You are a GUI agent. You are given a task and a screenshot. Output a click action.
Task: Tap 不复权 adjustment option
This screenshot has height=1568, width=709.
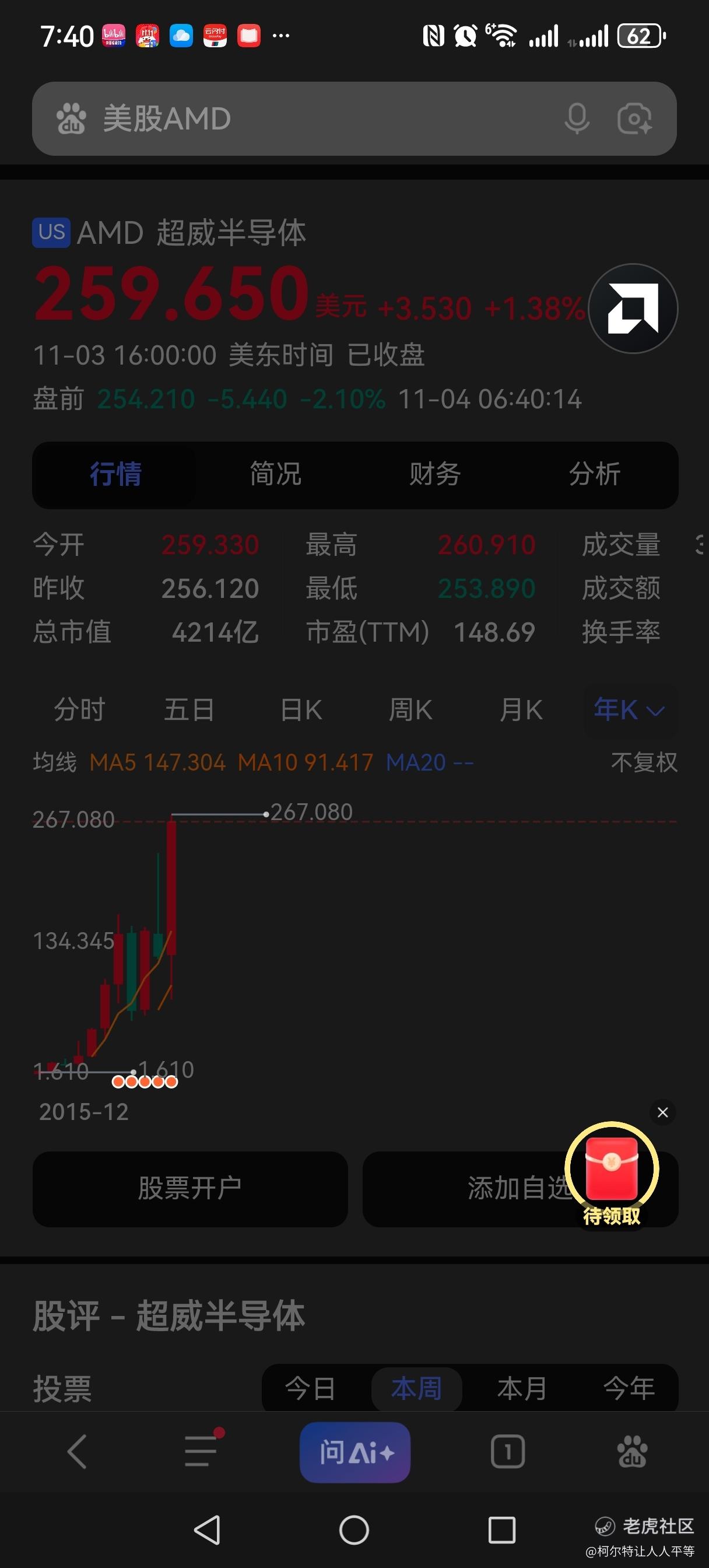tap(644, 762)
